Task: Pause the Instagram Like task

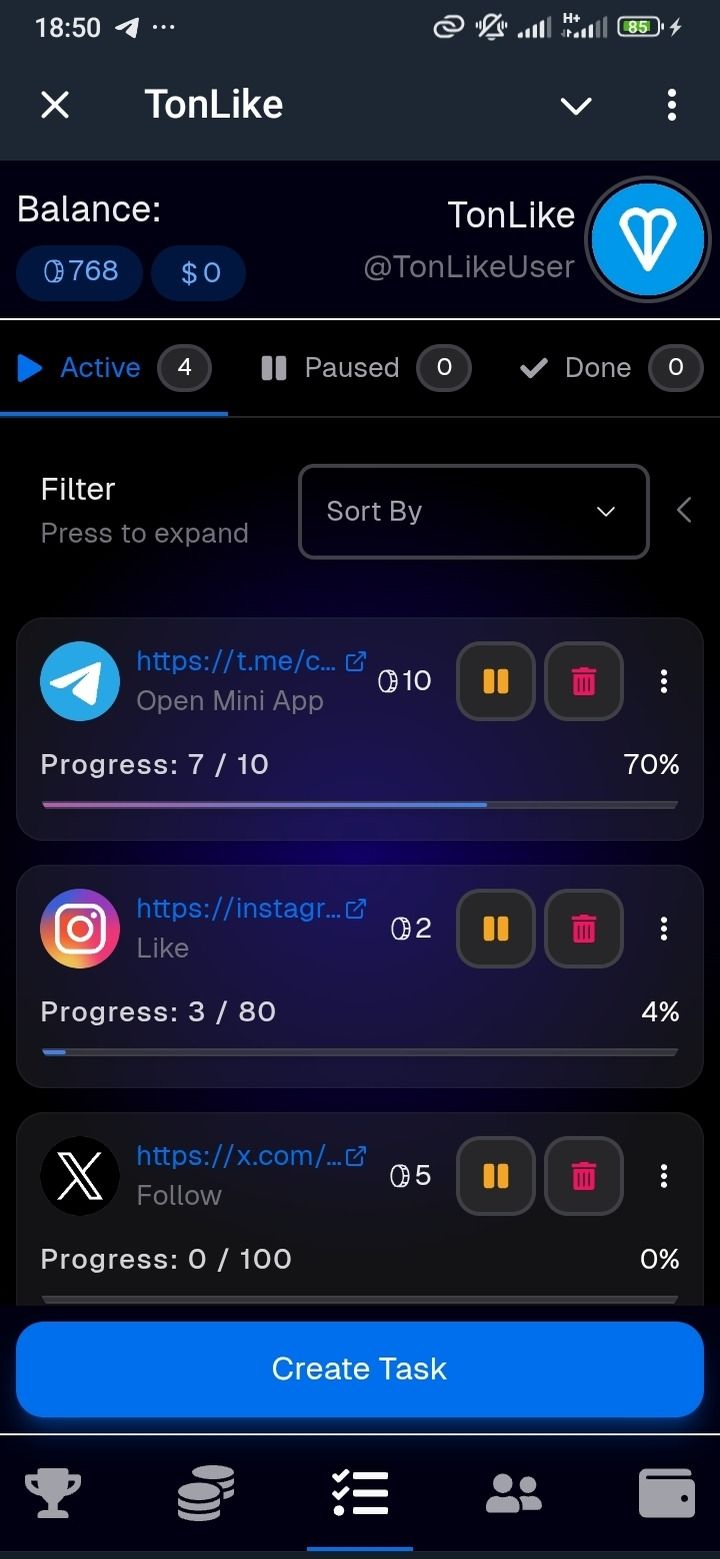Action: point(496,929)
